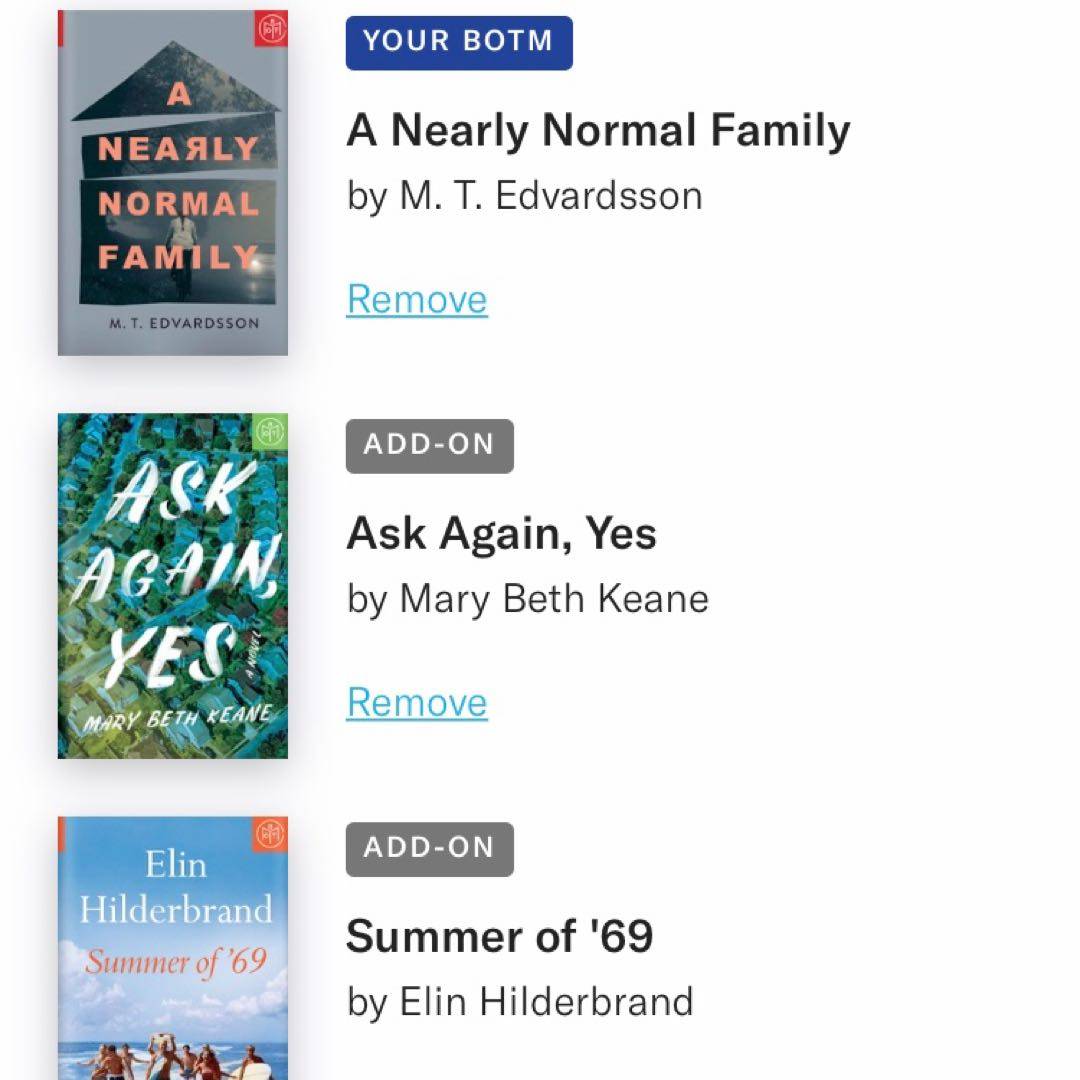Viewport: 1080px width, 1080px height.
Task: Remove Ask Again, Yes add-on
Action: [x=416, y=702]
